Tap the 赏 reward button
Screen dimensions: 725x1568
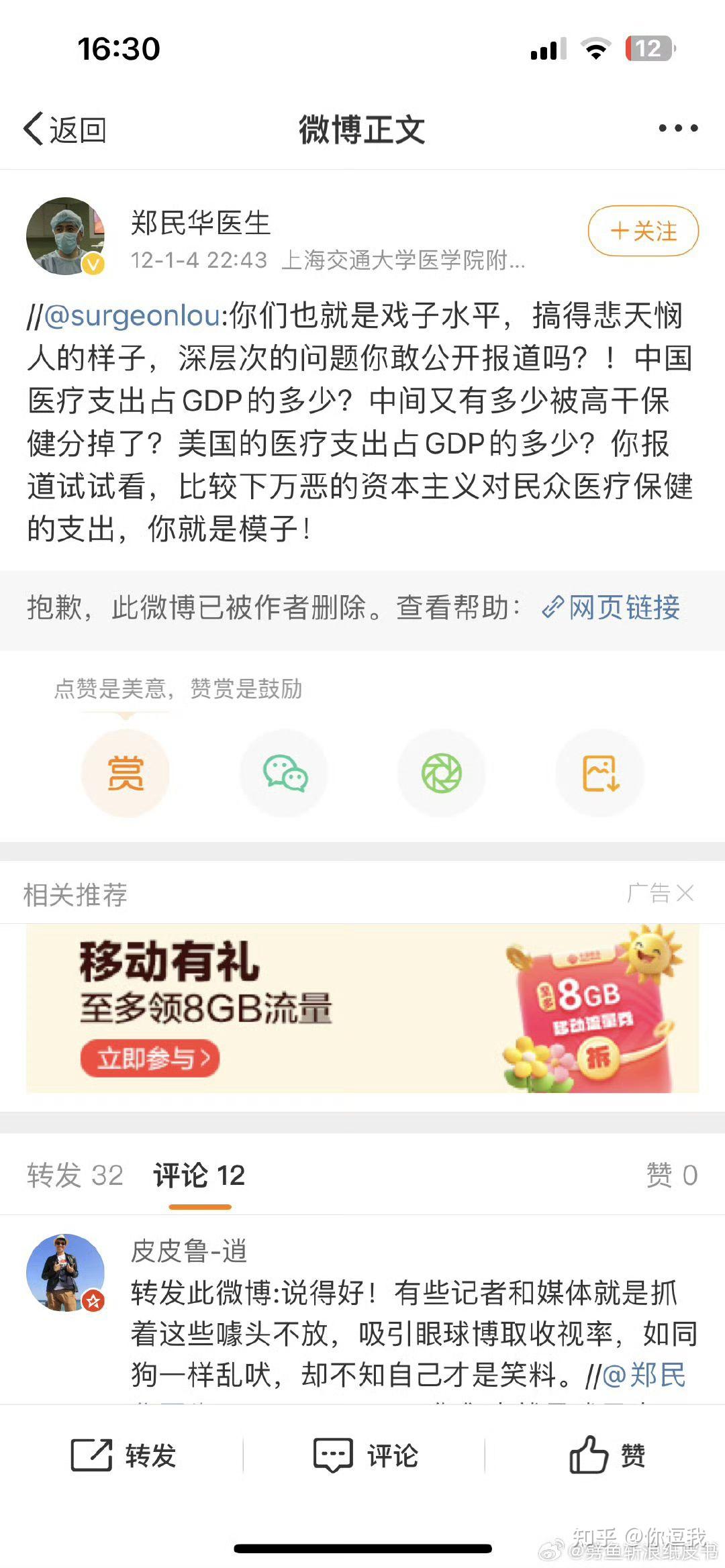(x=126, y=773)
